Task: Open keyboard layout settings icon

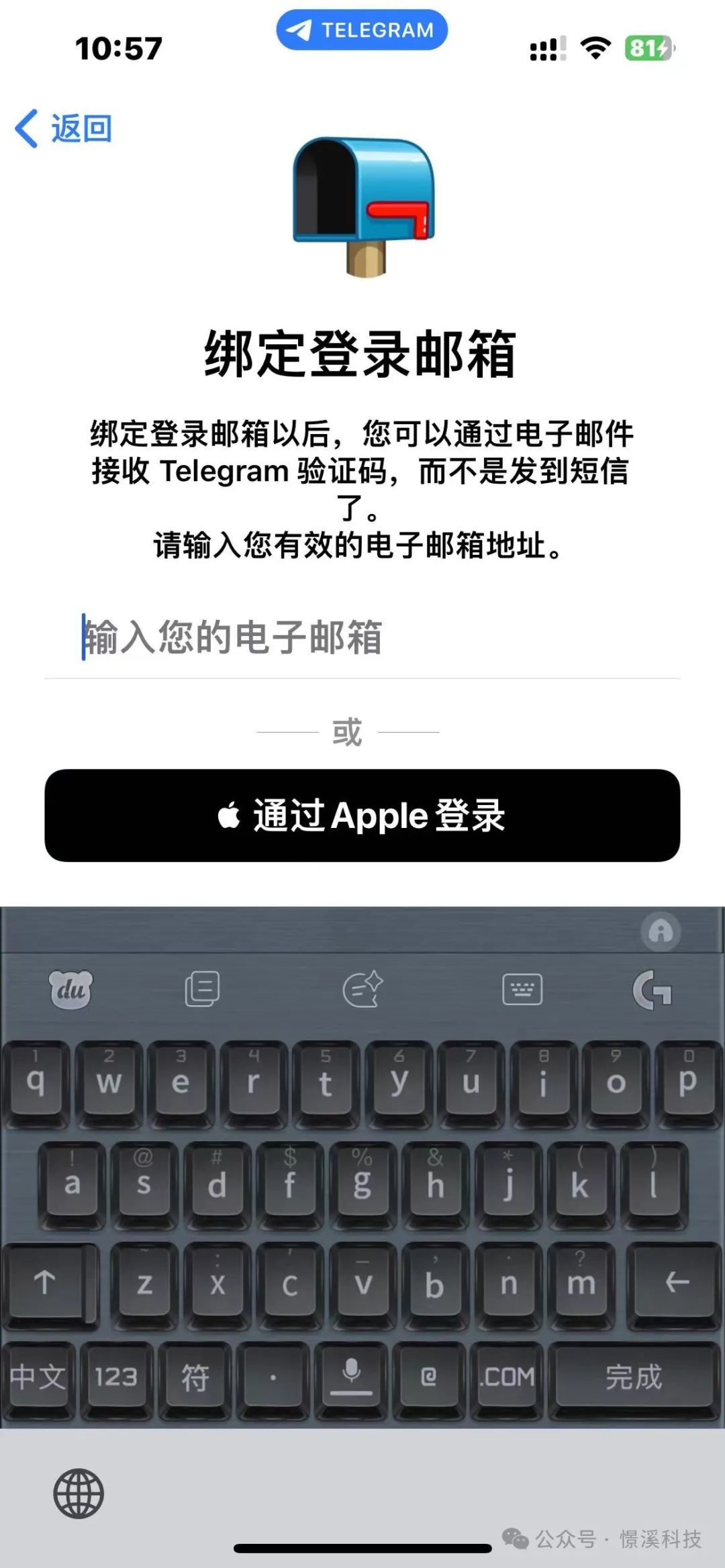Action: click(x=522, y=989)
